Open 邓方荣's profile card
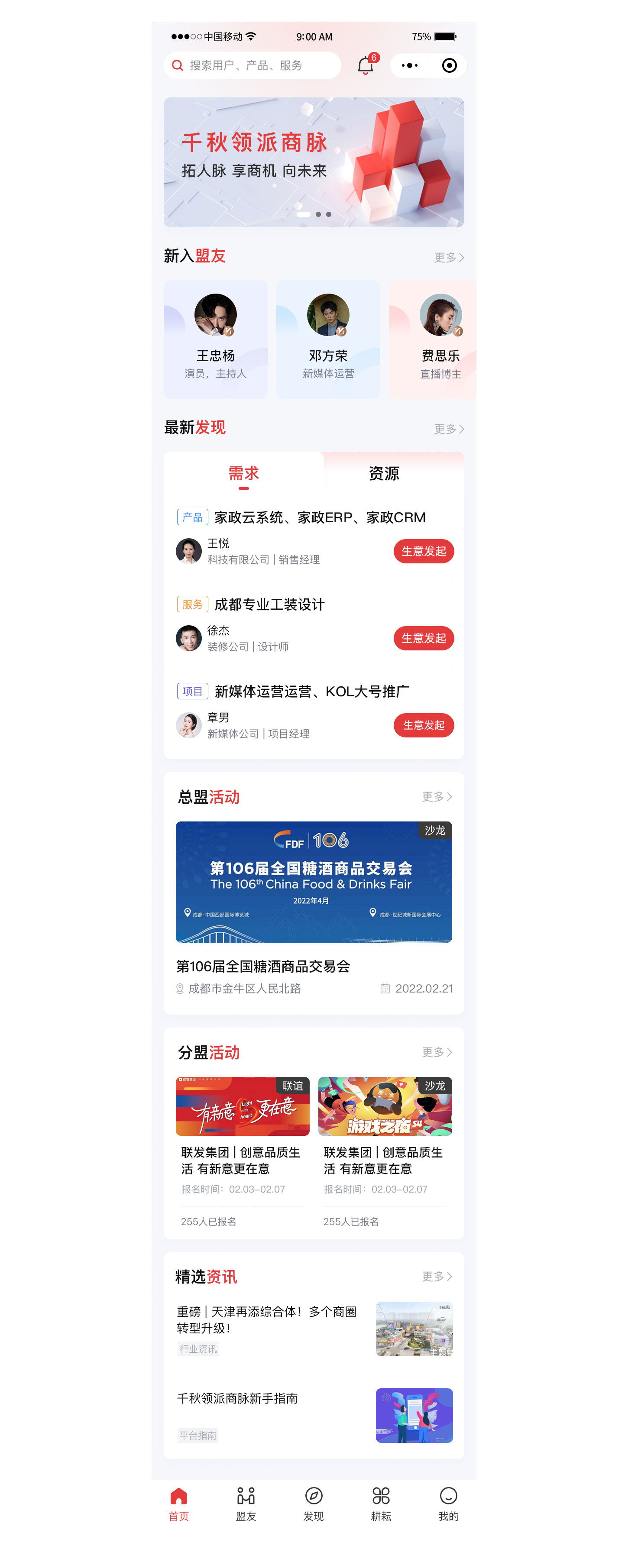The width and height of the screenshot is (628, 1568). (328, 339)
